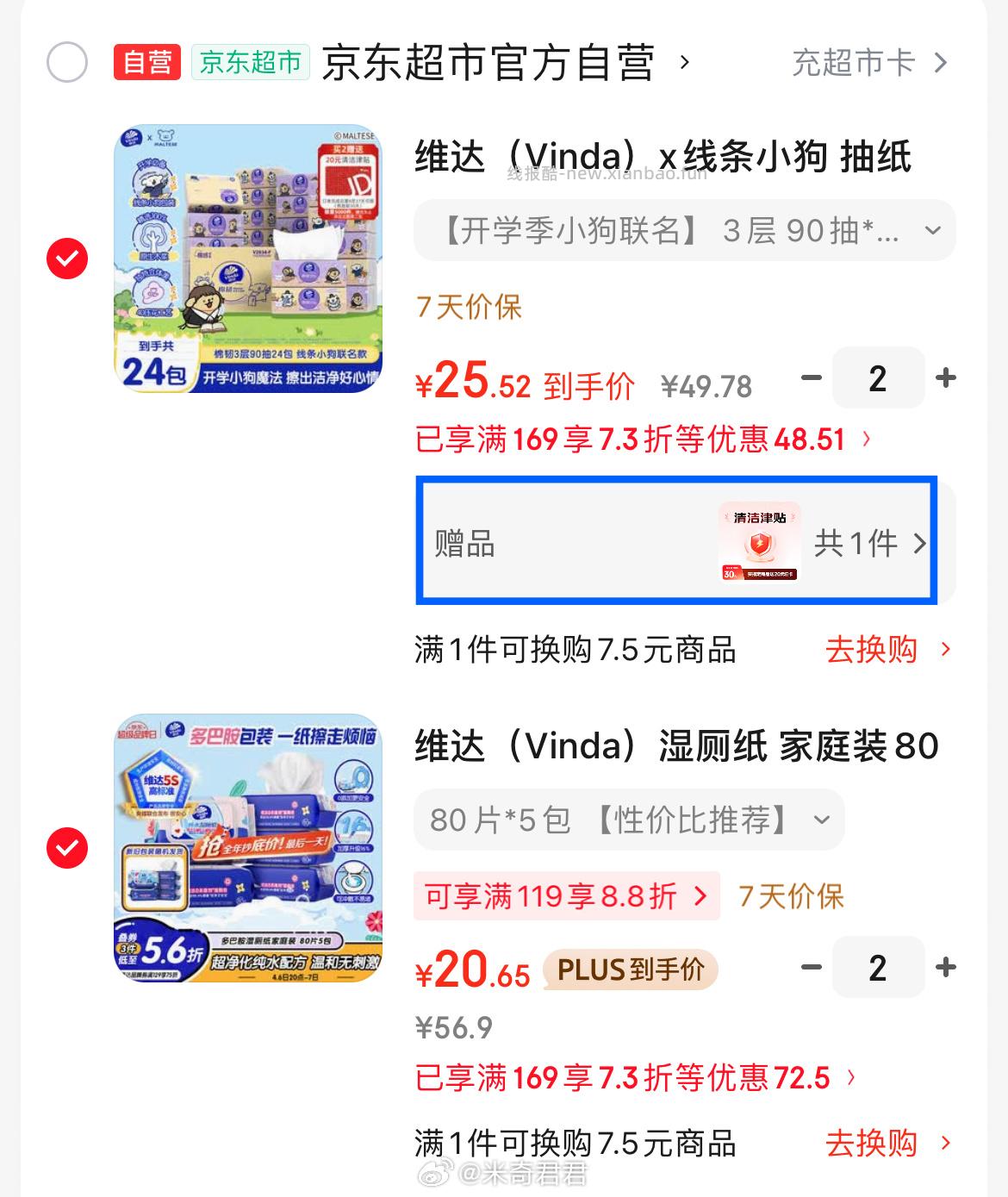Click the 京东超市 badge
This screenshot has height=1197, width=1008.
249,61
